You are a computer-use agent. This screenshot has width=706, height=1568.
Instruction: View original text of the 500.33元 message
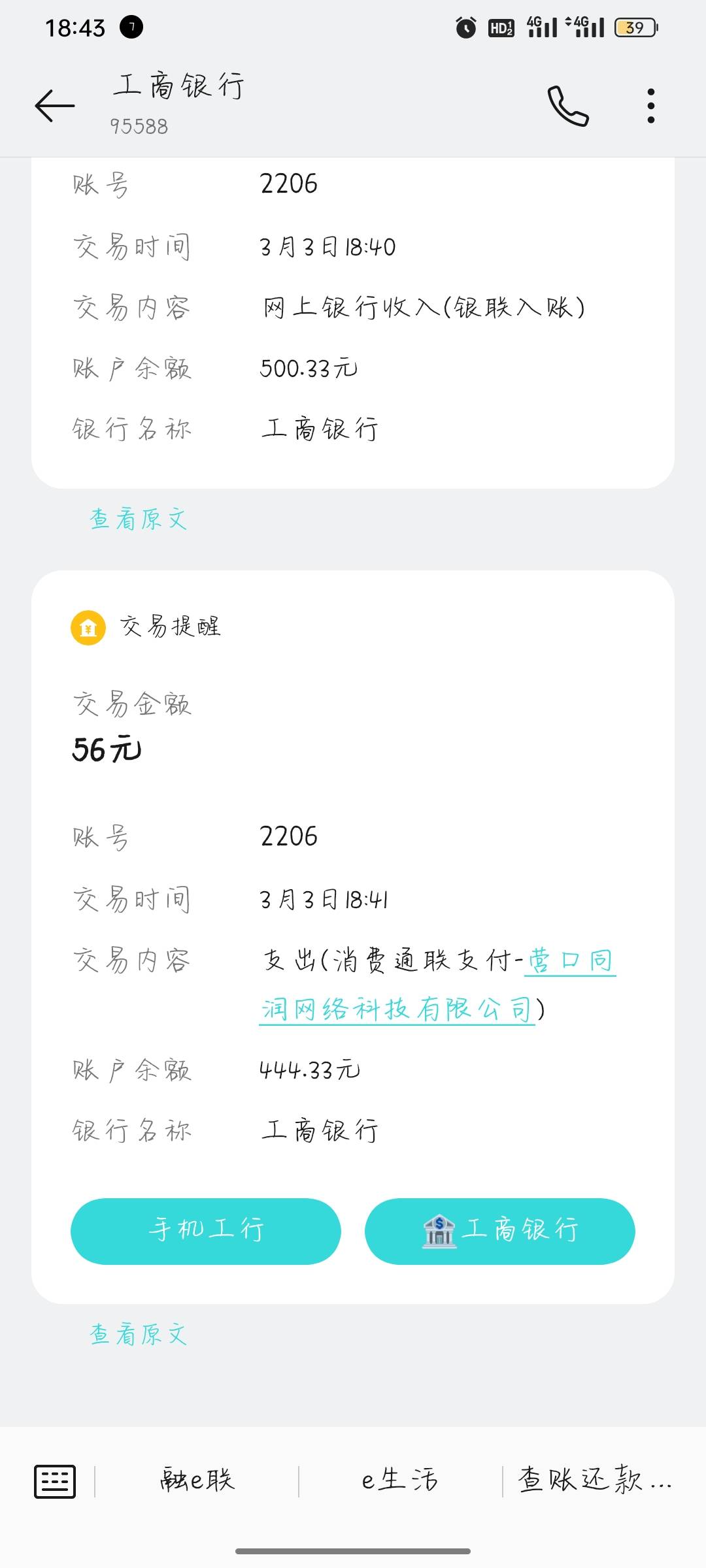click(x=139, y=519)
